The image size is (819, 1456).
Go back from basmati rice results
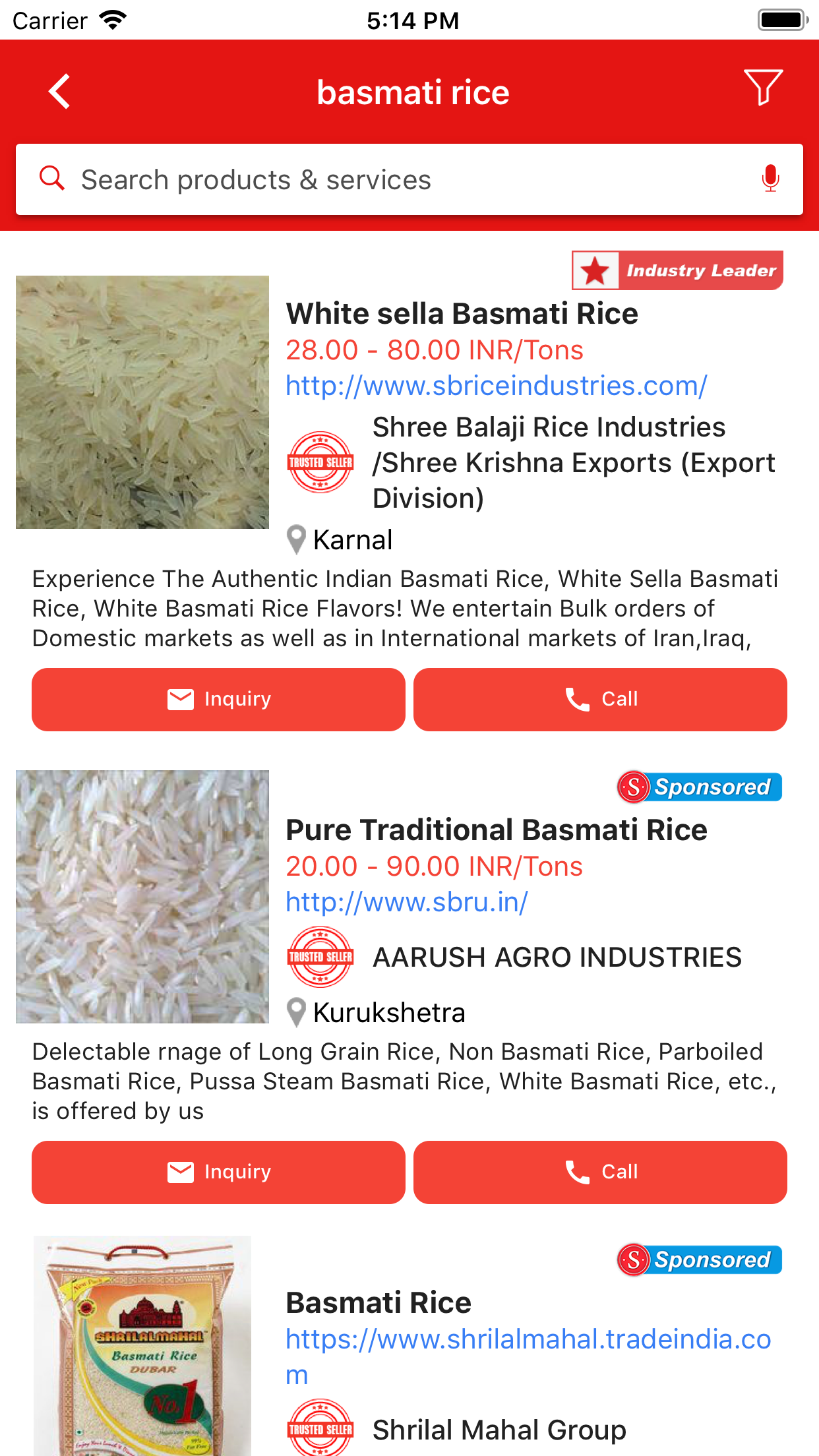59,91
